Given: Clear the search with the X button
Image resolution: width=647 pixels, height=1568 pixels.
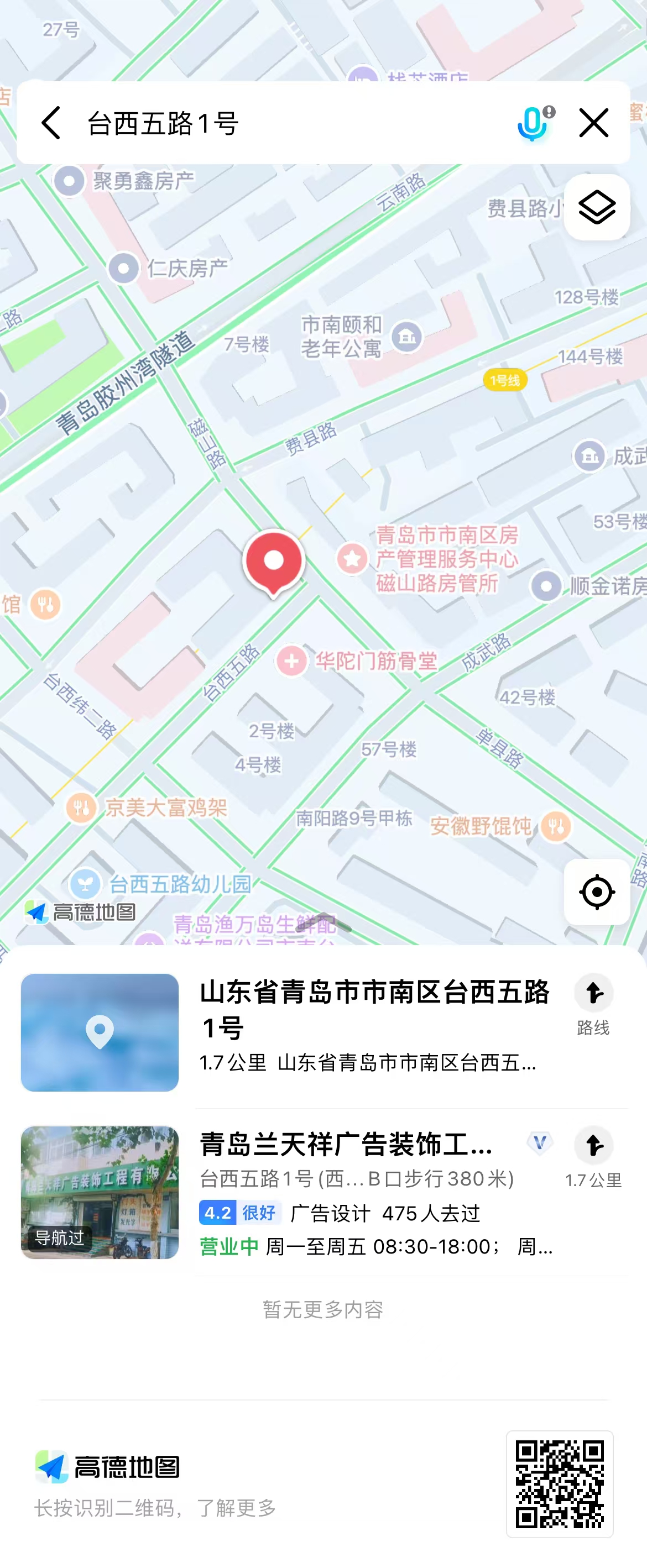Looking at the screenshot, I should (x=593, y=123).
